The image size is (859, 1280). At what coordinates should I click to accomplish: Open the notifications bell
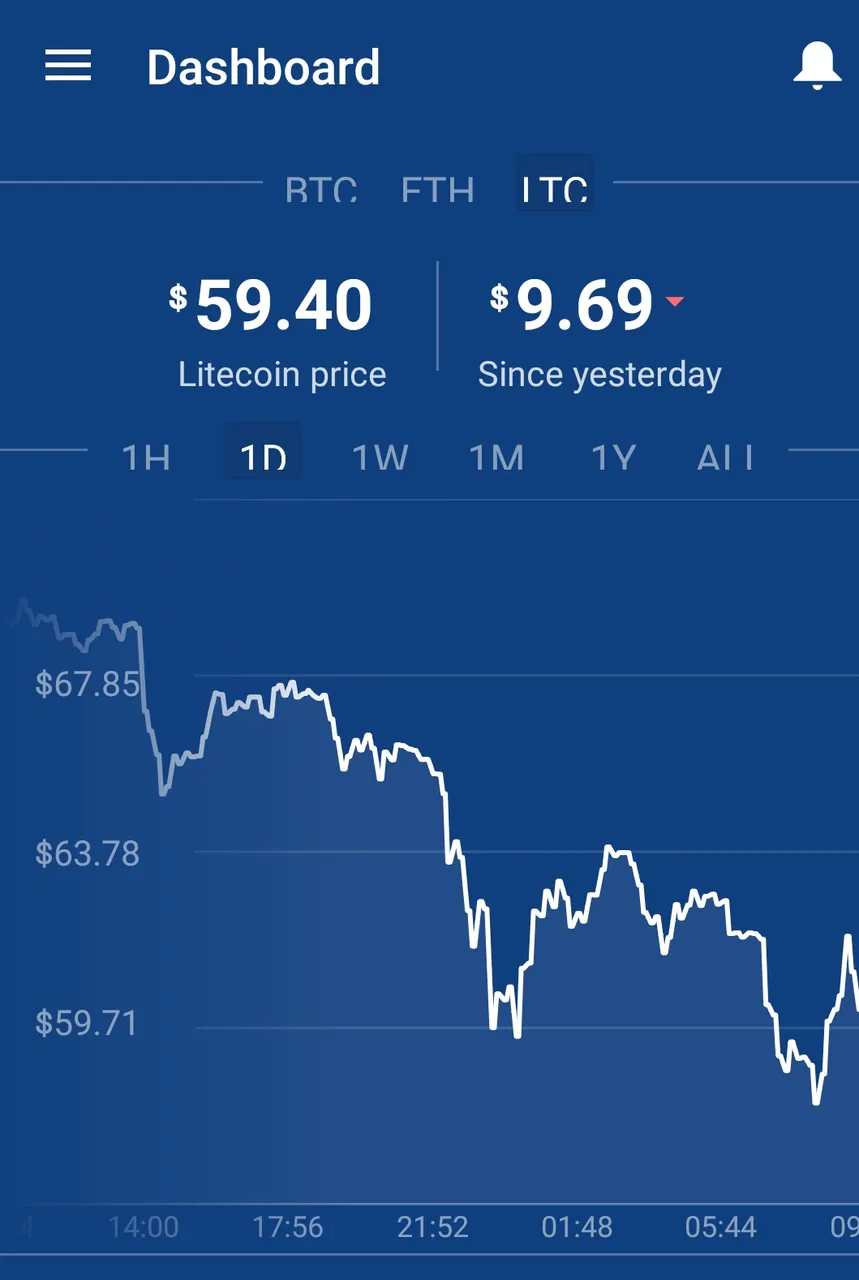817,66
